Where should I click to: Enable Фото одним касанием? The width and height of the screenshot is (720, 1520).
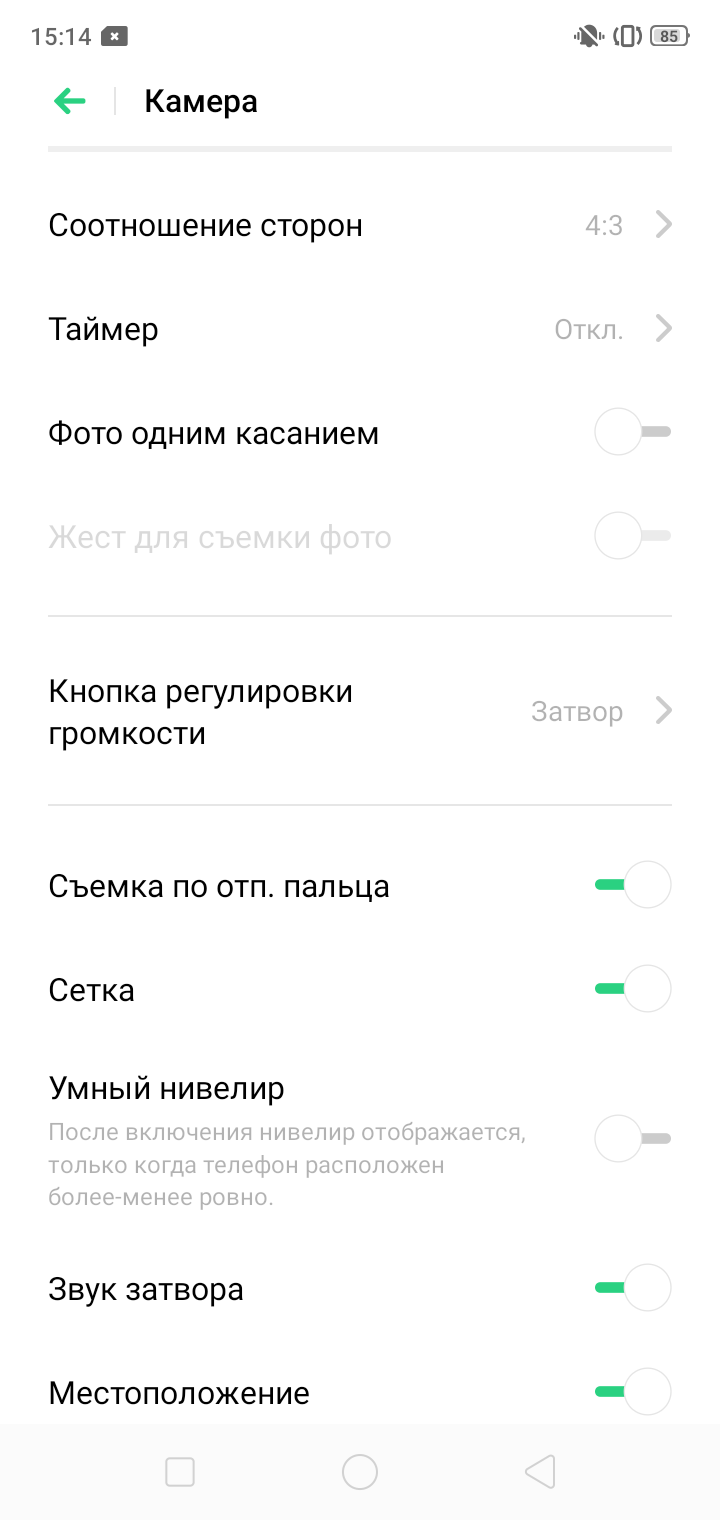(632, 433)
